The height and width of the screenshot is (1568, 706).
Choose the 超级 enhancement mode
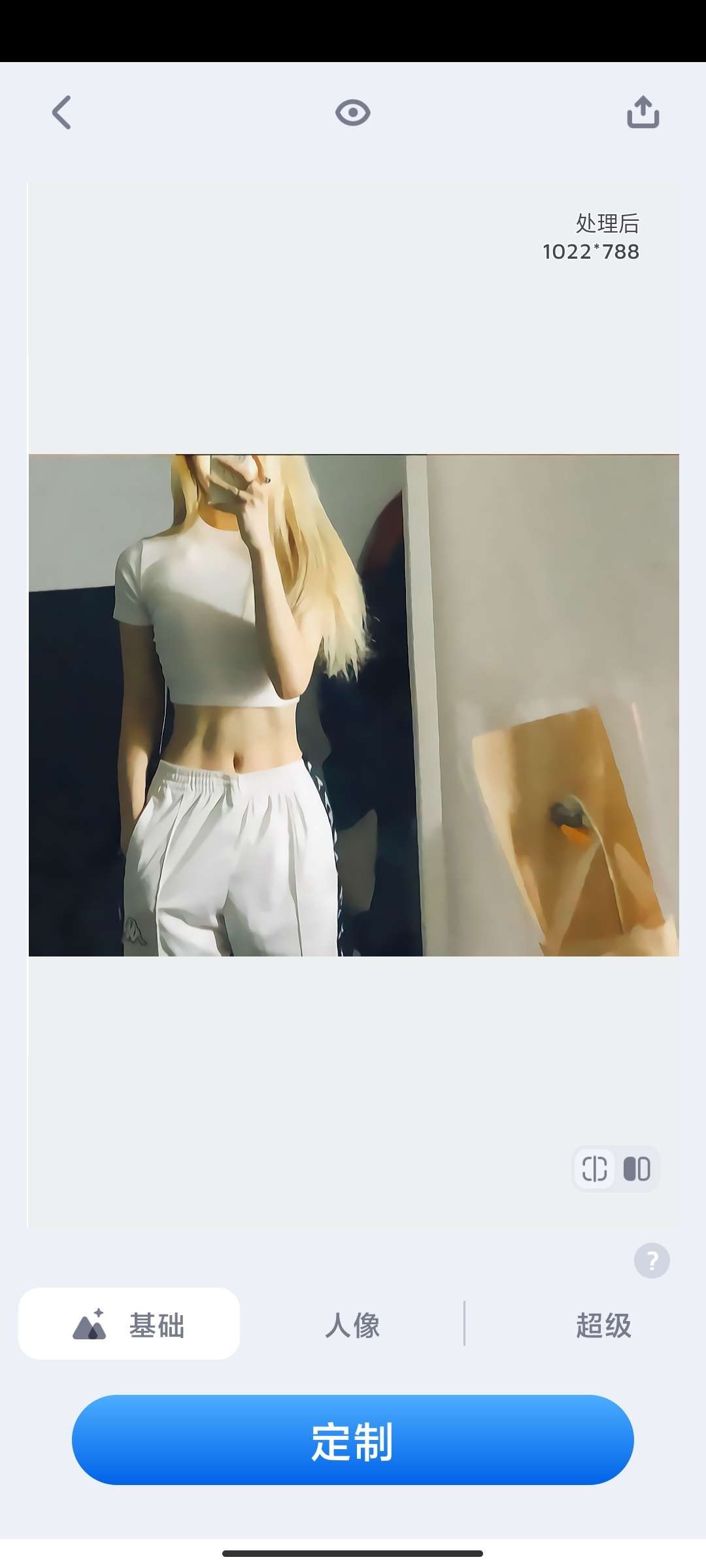point(603,1326)
